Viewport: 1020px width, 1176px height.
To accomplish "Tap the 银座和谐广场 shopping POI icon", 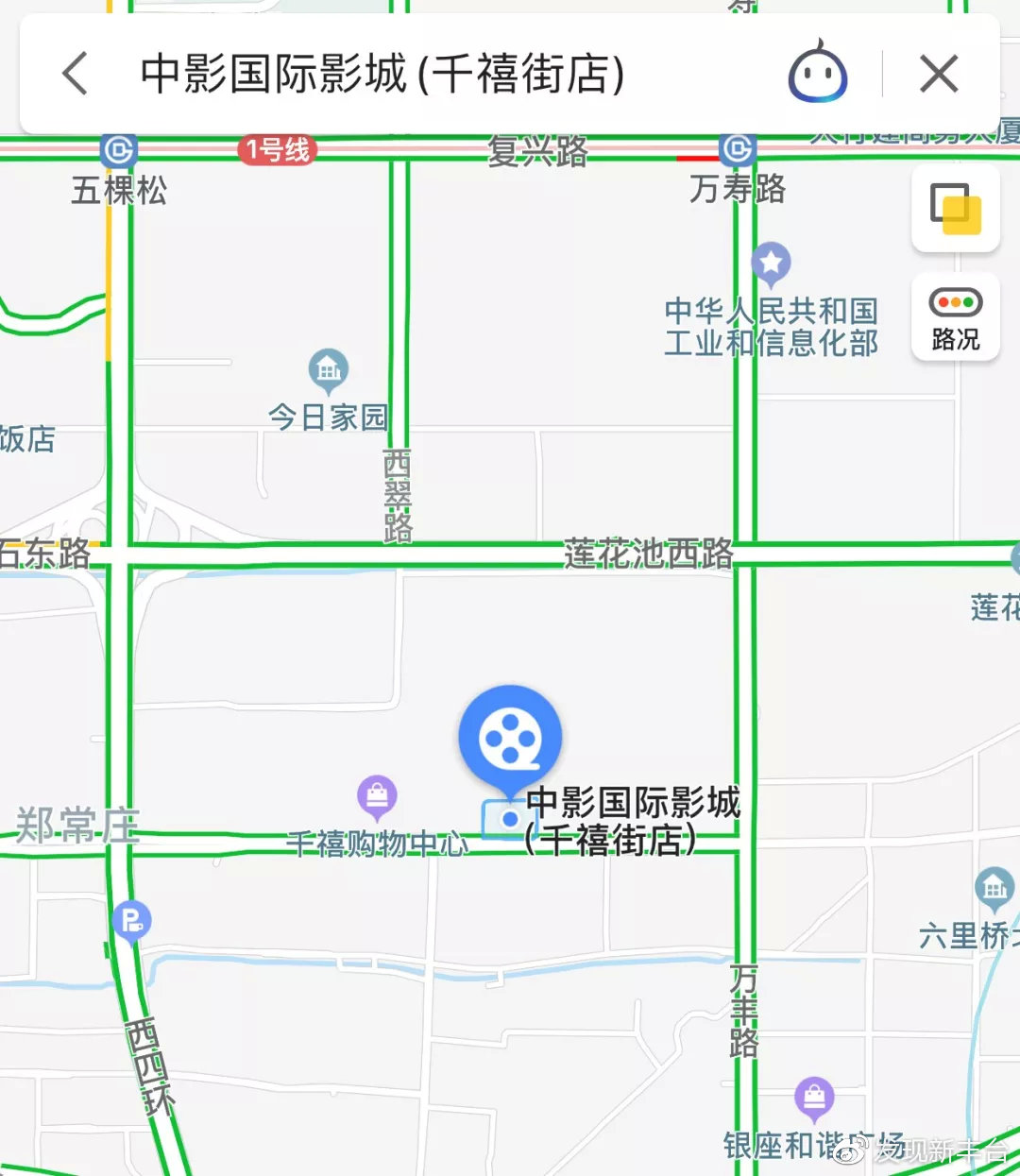I will coord(814,1097).
